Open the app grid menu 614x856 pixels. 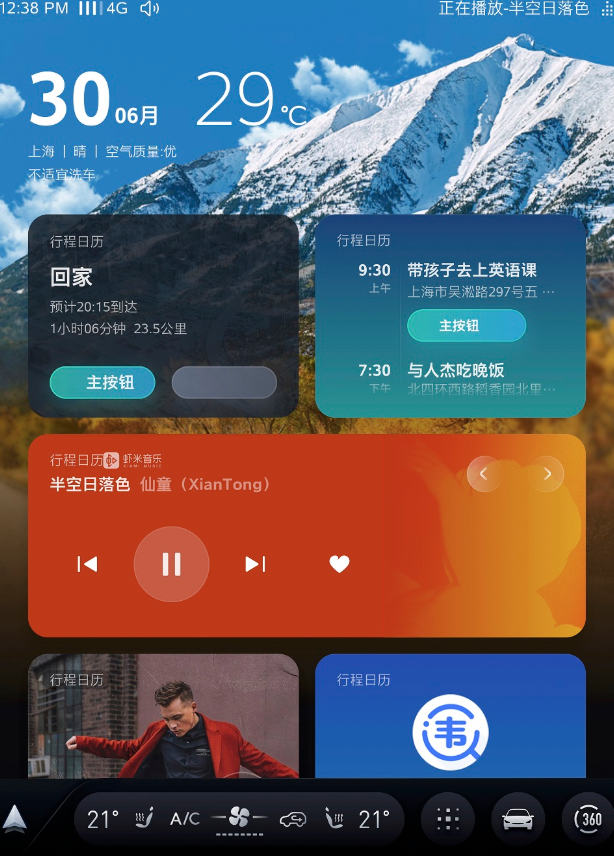(448, 819)
